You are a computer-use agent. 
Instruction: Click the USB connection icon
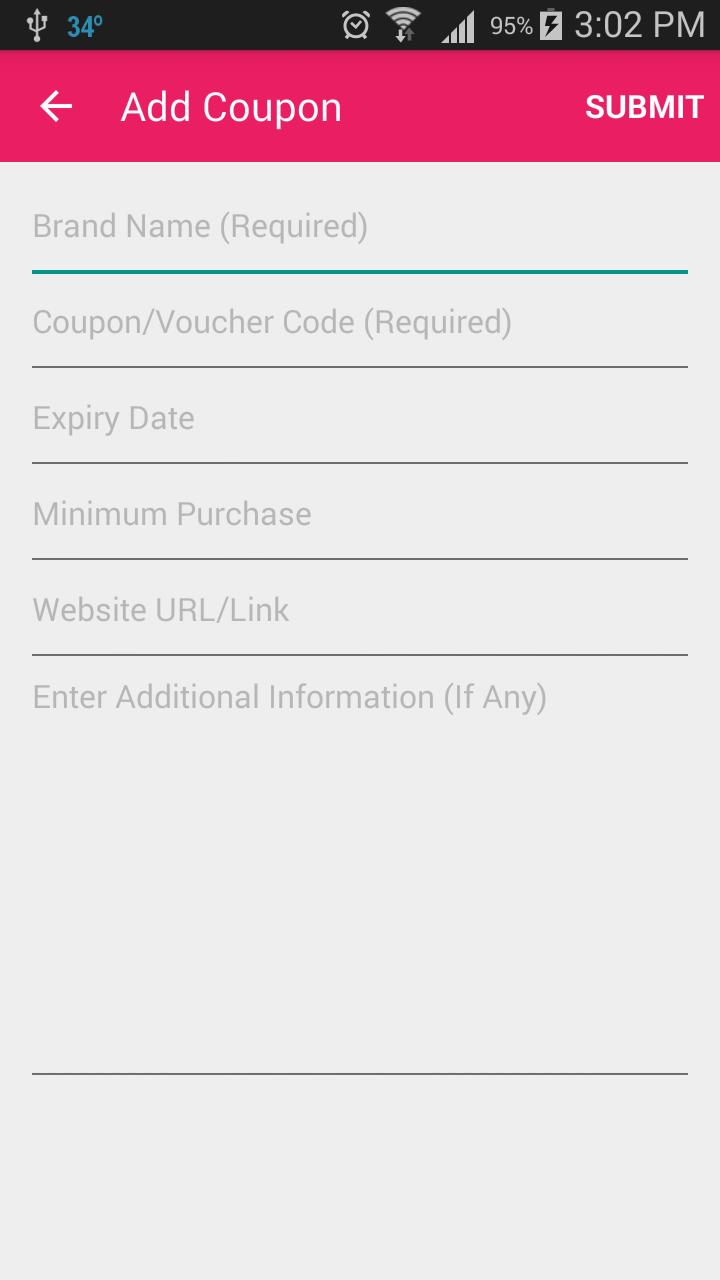coord(38,22)
